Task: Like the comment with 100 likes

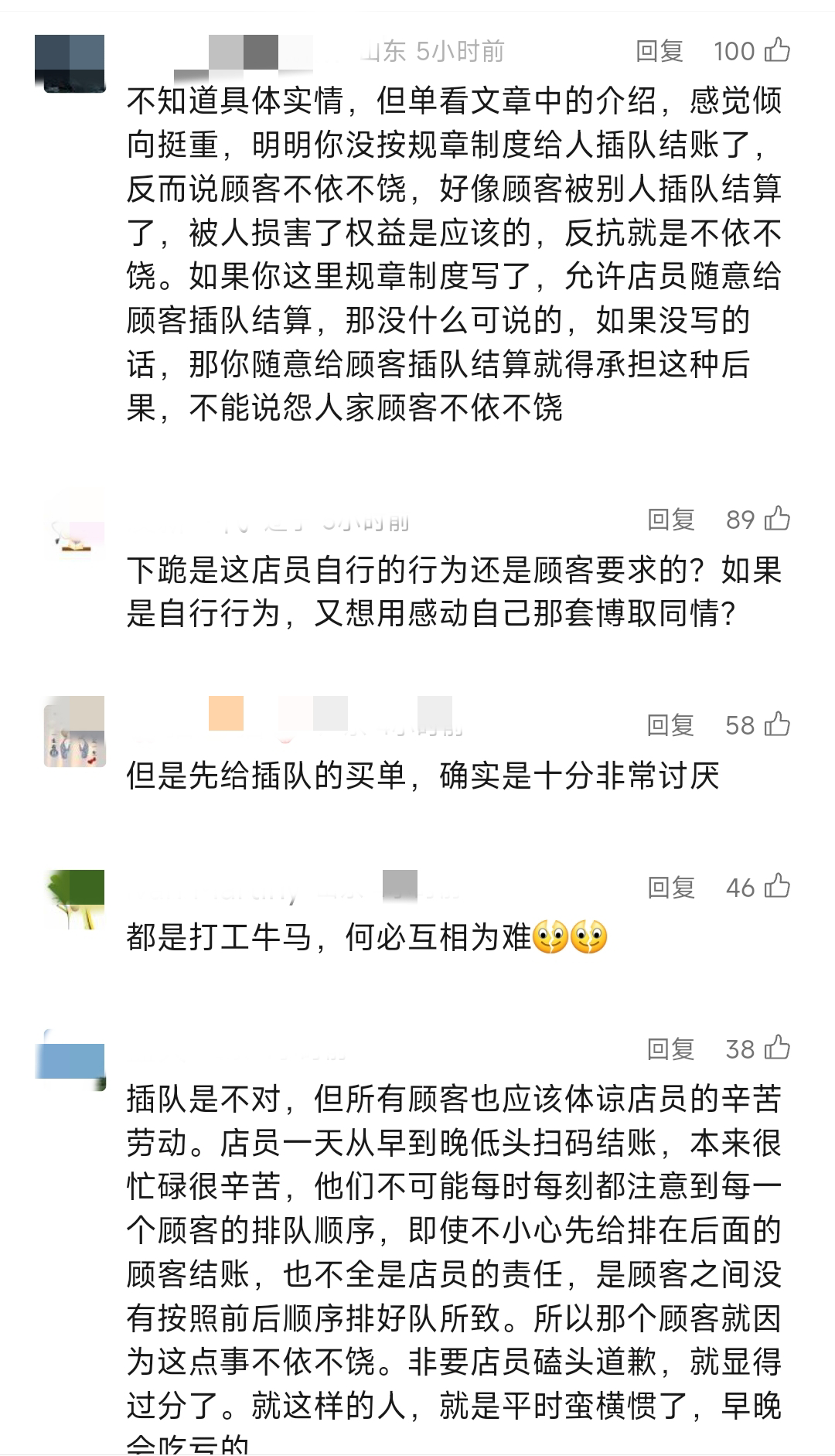Action: [x=776, y=51]
